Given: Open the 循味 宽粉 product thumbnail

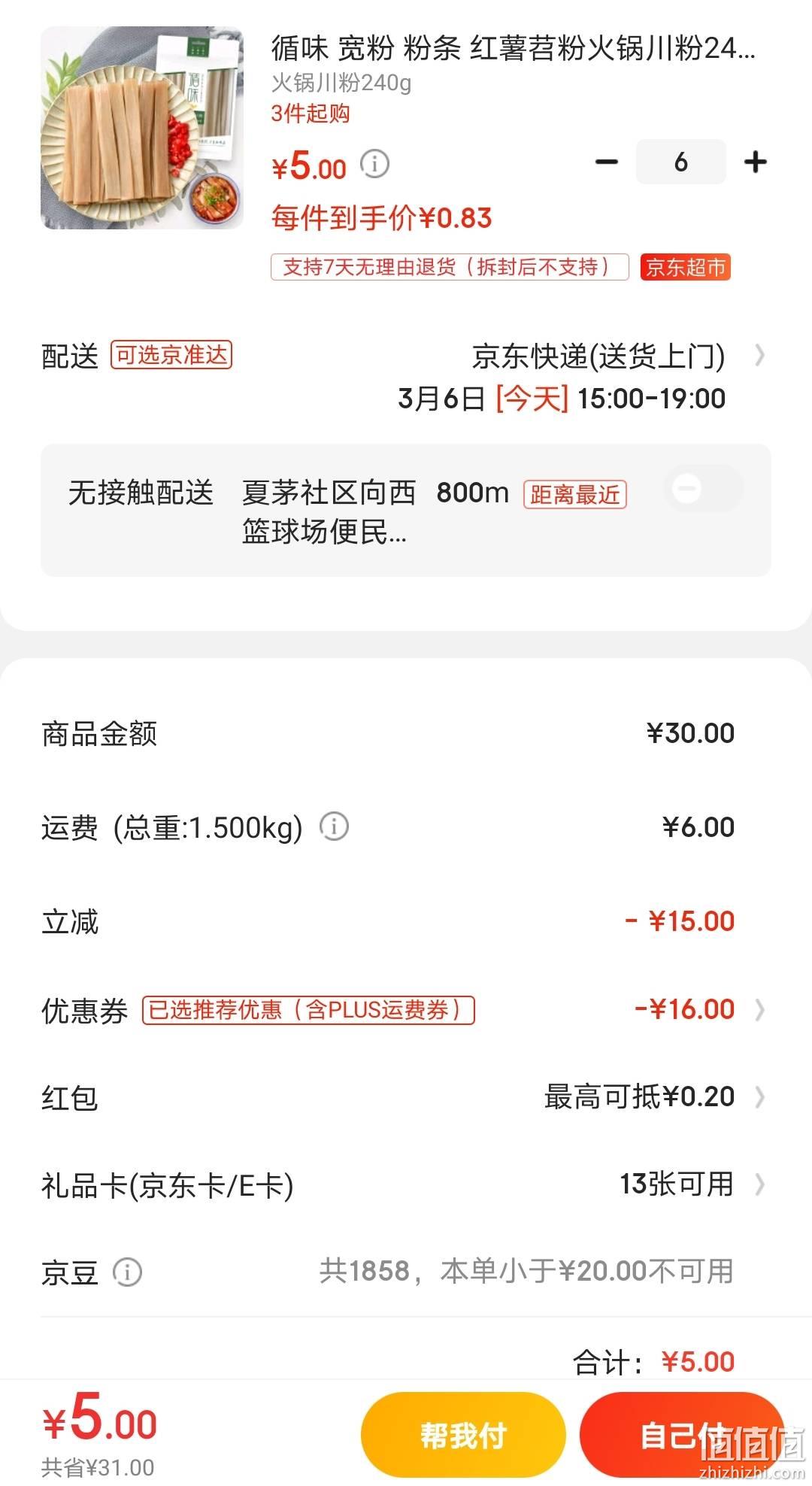Looking at the screenshot, I should (142, 128).
